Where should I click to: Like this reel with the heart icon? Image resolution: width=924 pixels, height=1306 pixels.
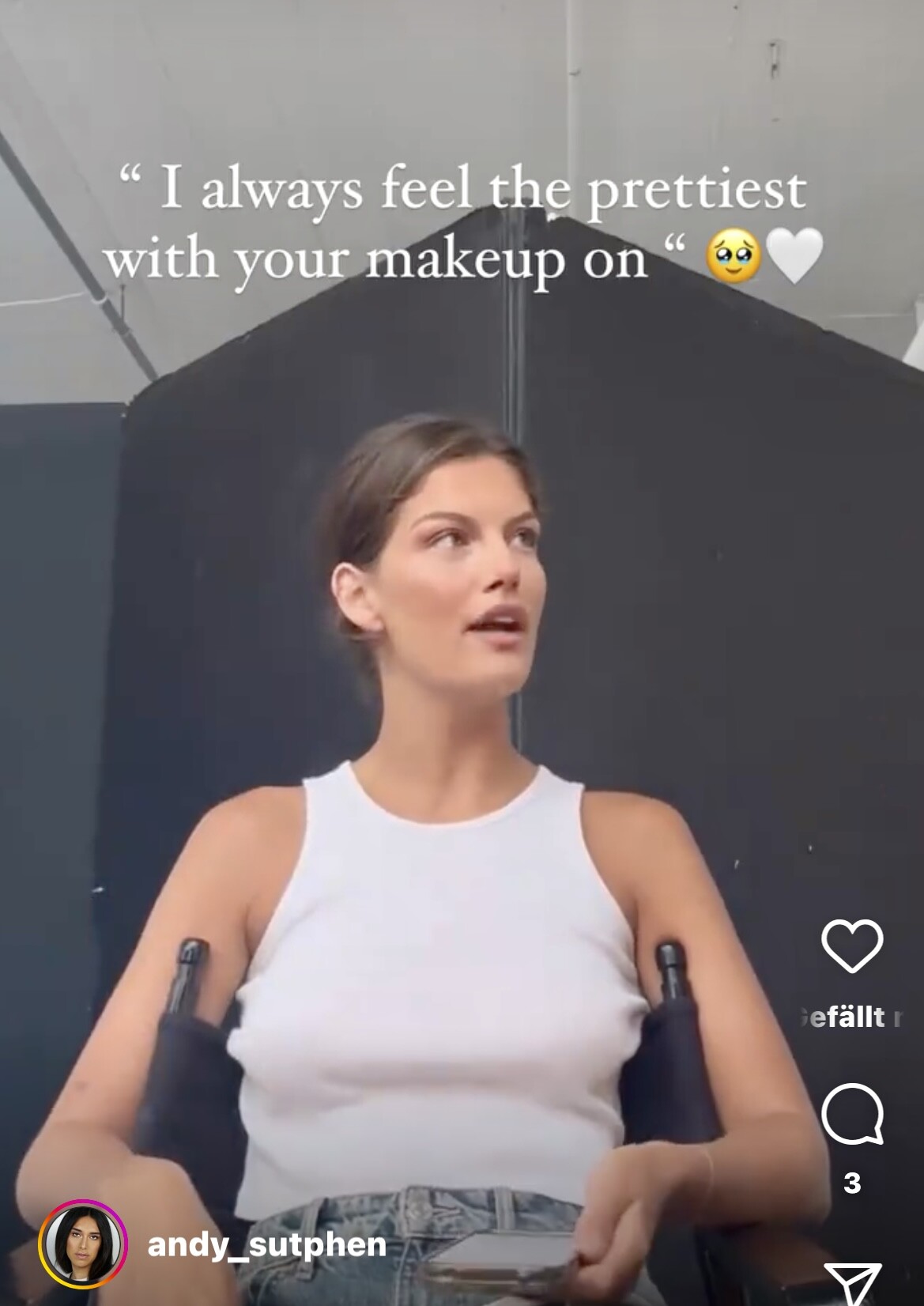pos(851,946)
